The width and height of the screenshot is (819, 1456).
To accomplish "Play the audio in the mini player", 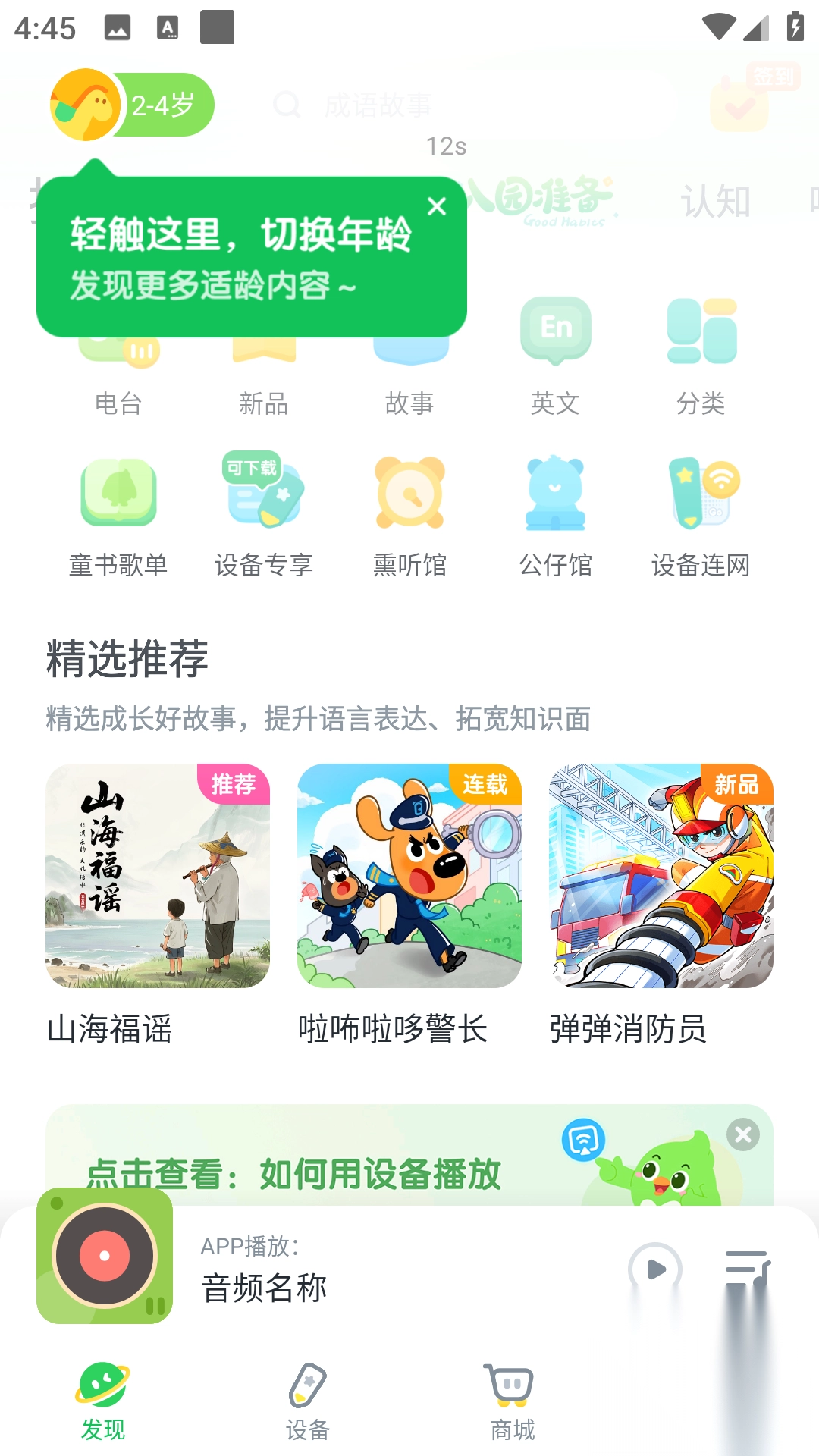I will coord(655,1269).
